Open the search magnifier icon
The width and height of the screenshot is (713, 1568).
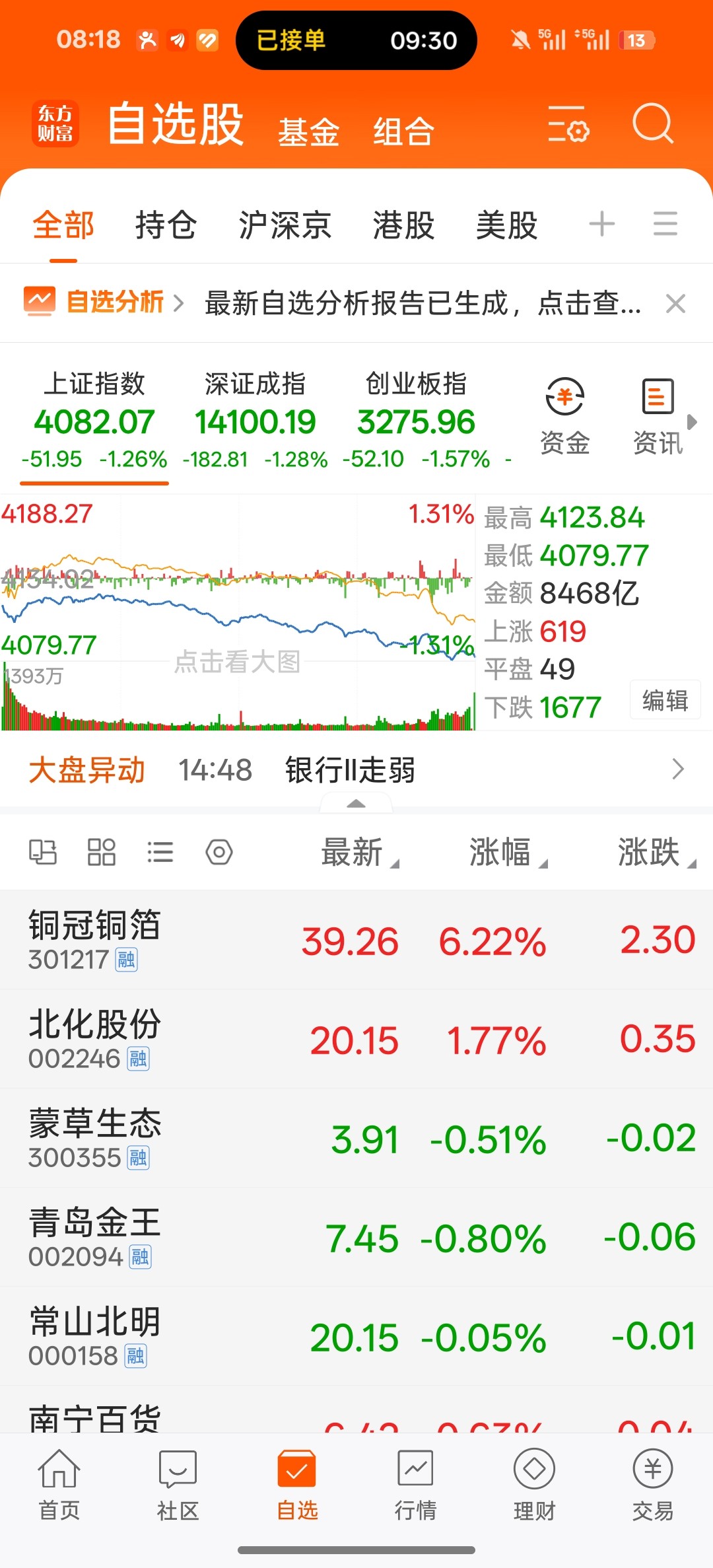(x=652, y=124)
